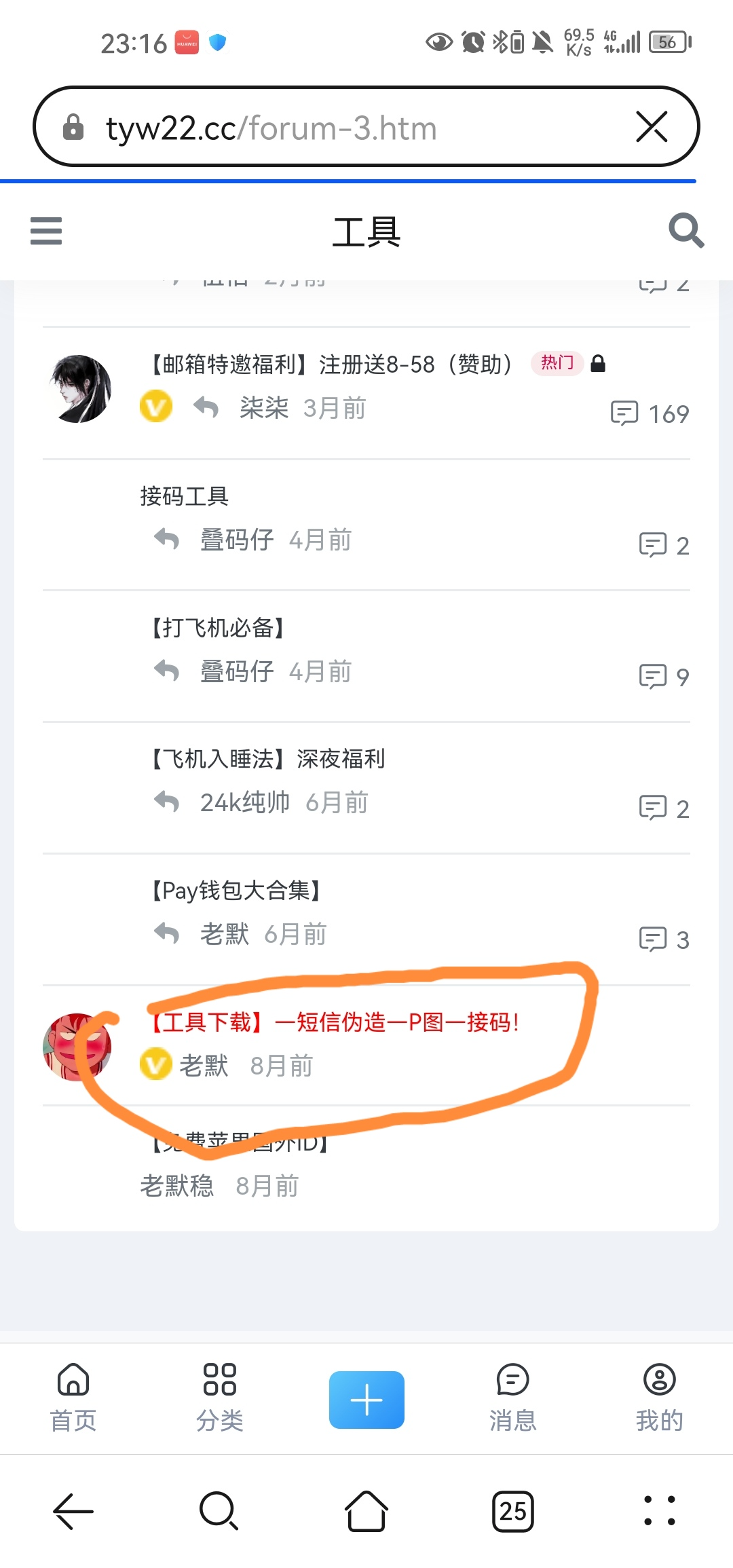The height and width of the screenshot is (1568, 733).
Task: Open the forum search icon
Action: [x=685, y=231]
